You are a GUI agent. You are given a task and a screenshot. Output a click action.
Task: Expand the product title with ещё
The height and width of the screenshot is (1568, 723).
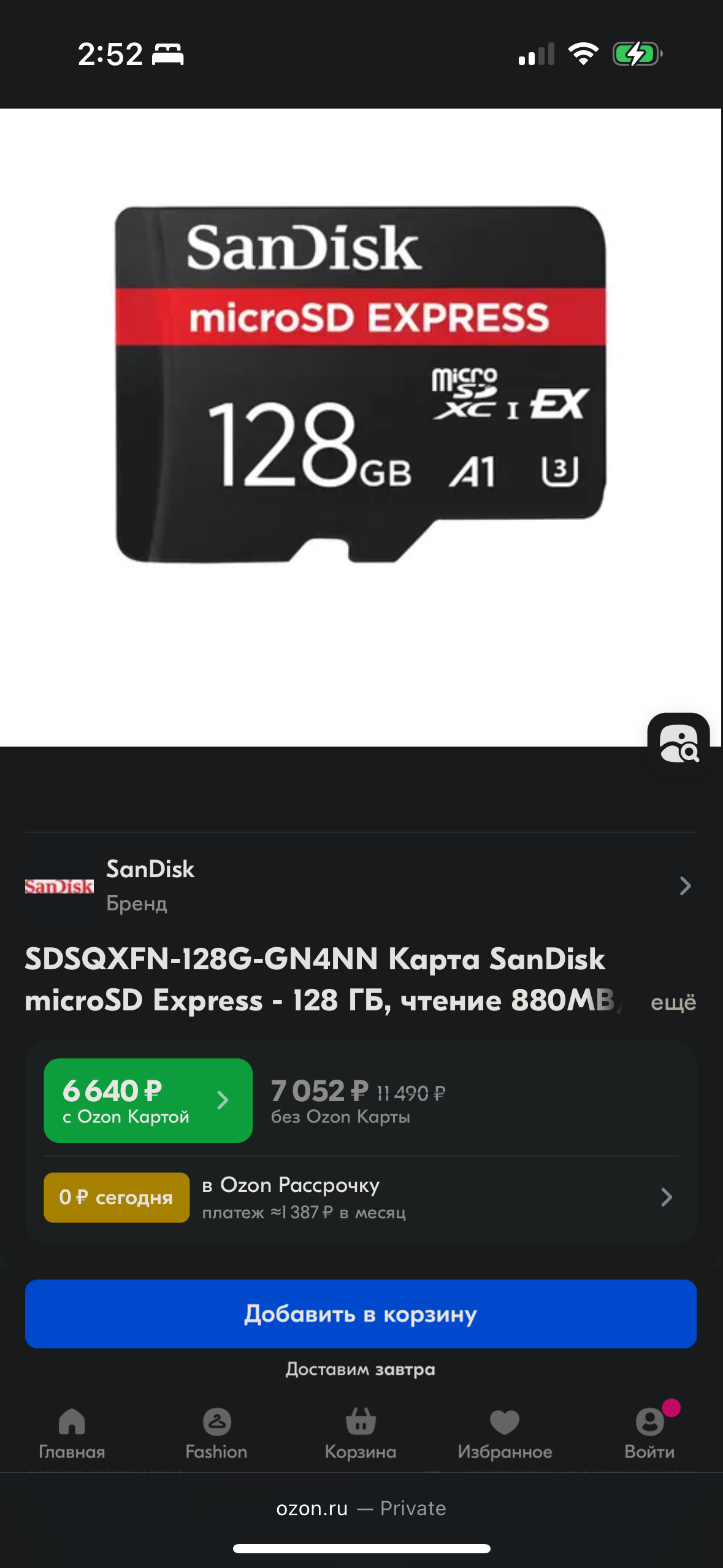click(x=673, y=1002)
